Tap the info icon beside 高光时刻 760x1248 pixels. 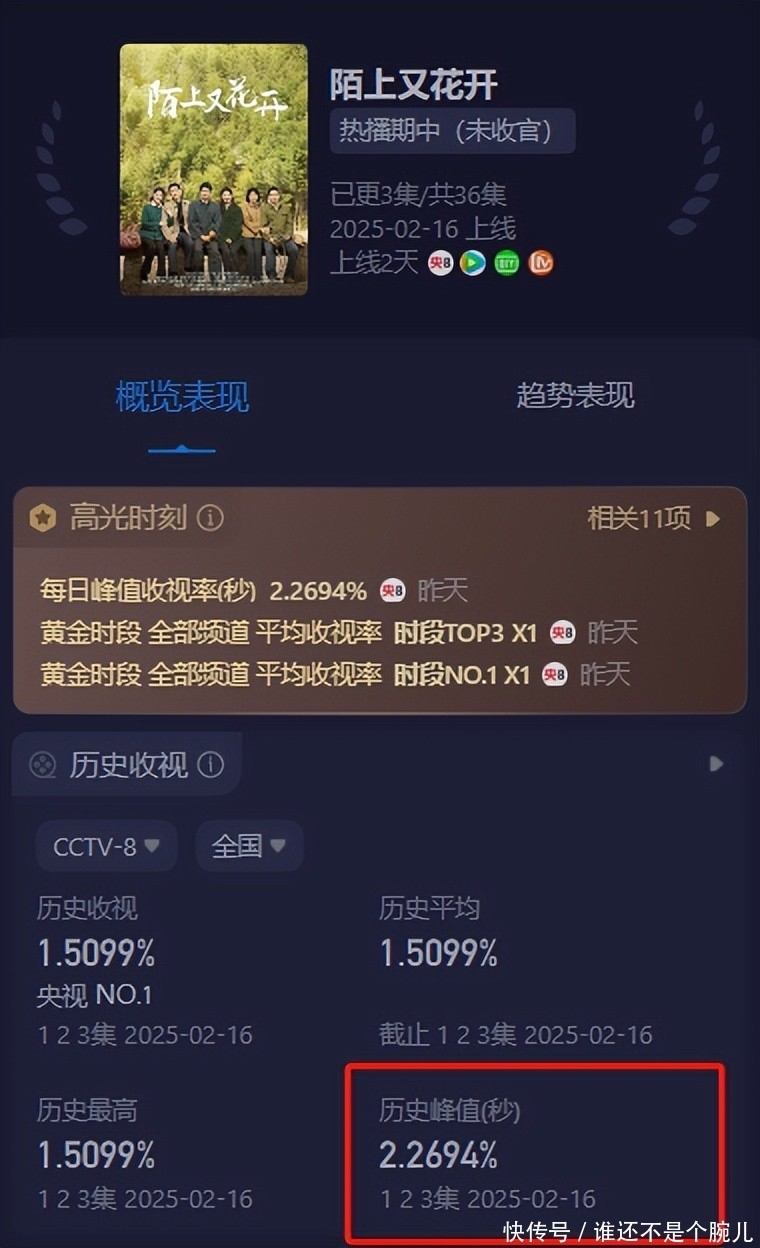coord(210,517)
